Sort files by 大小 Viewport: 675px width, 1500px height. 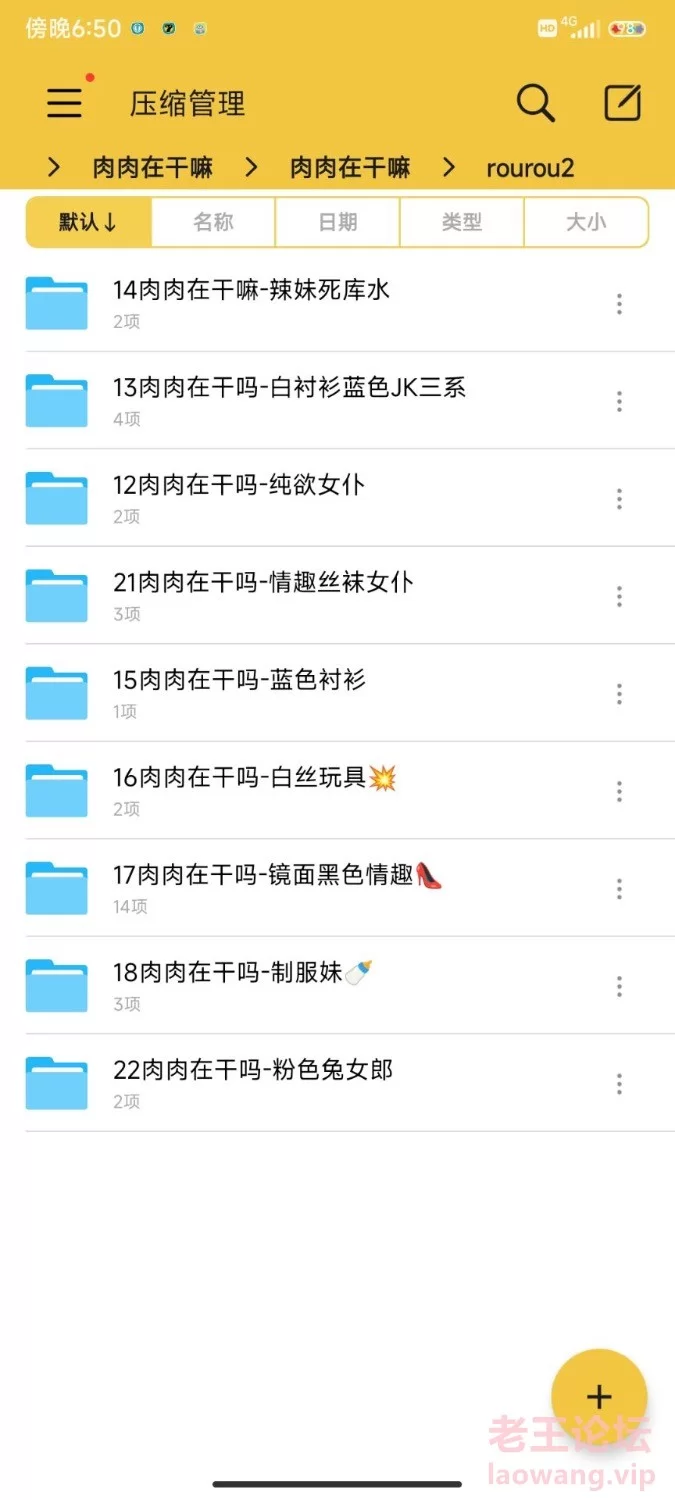(x=586, y=222)
